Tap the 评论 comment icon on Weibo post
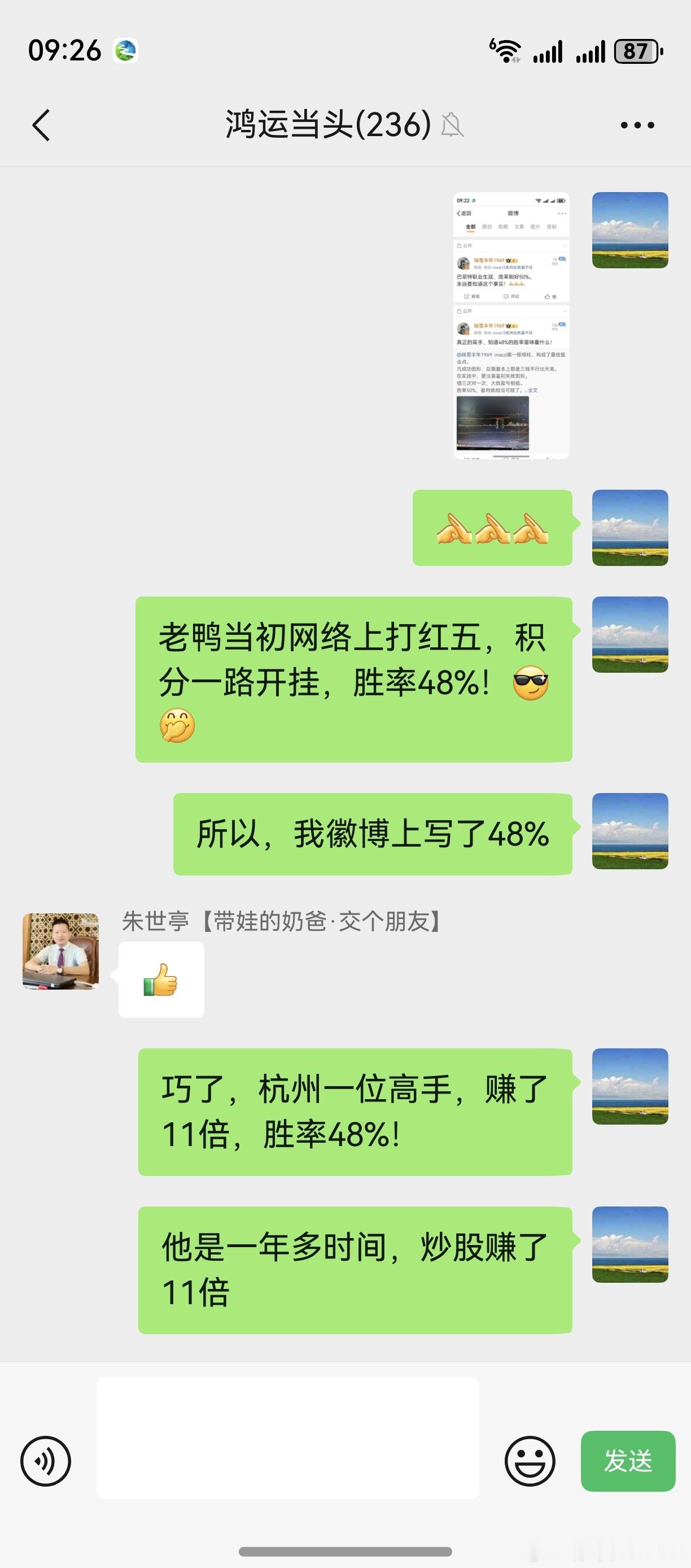The width and height of the screenshot is (691, 1568). point(511,297)
